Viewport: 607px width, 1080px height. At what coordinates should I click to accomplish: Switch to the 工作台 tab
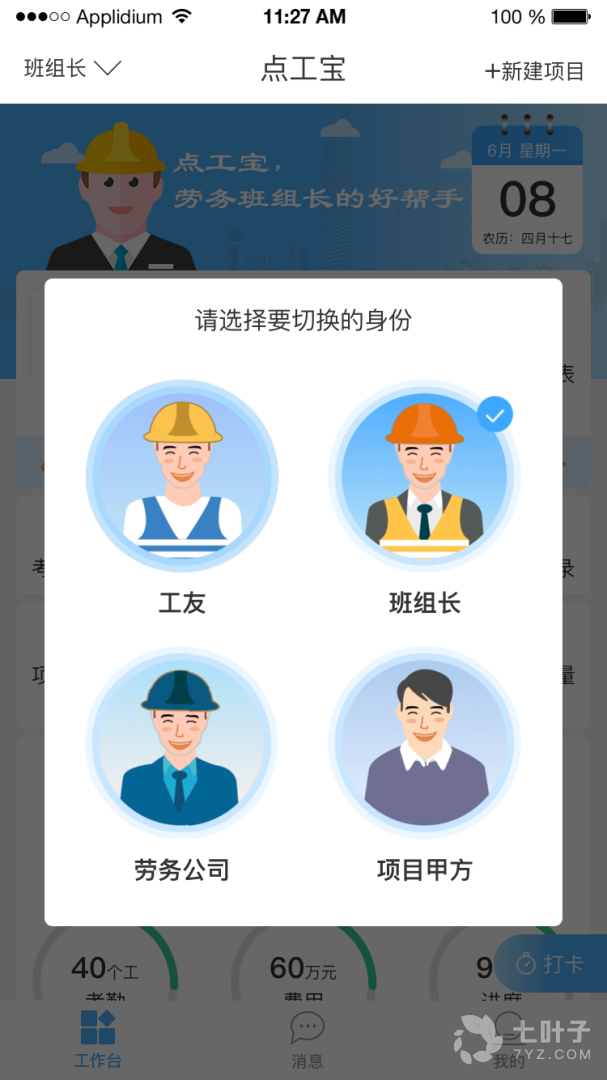(98, 1039)
